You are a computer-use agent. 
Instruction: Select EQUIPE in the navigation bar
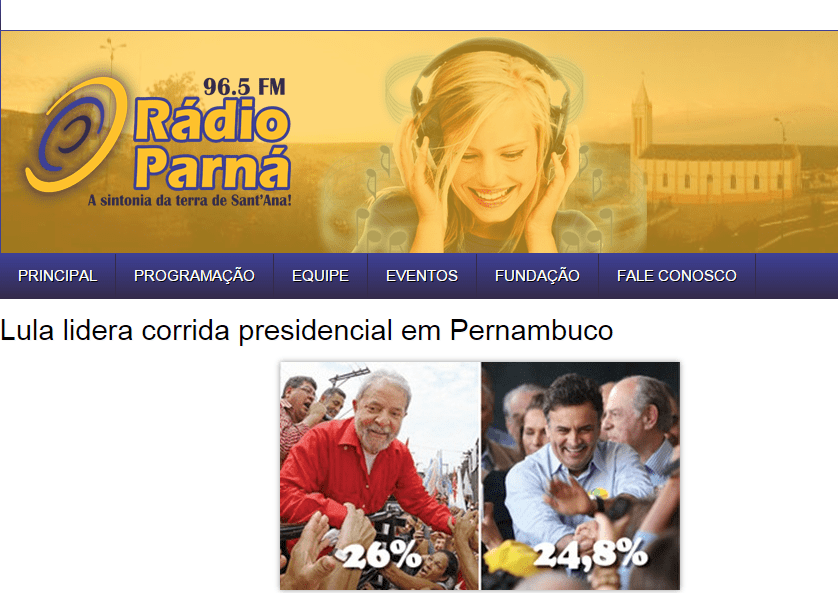(320, 276)
